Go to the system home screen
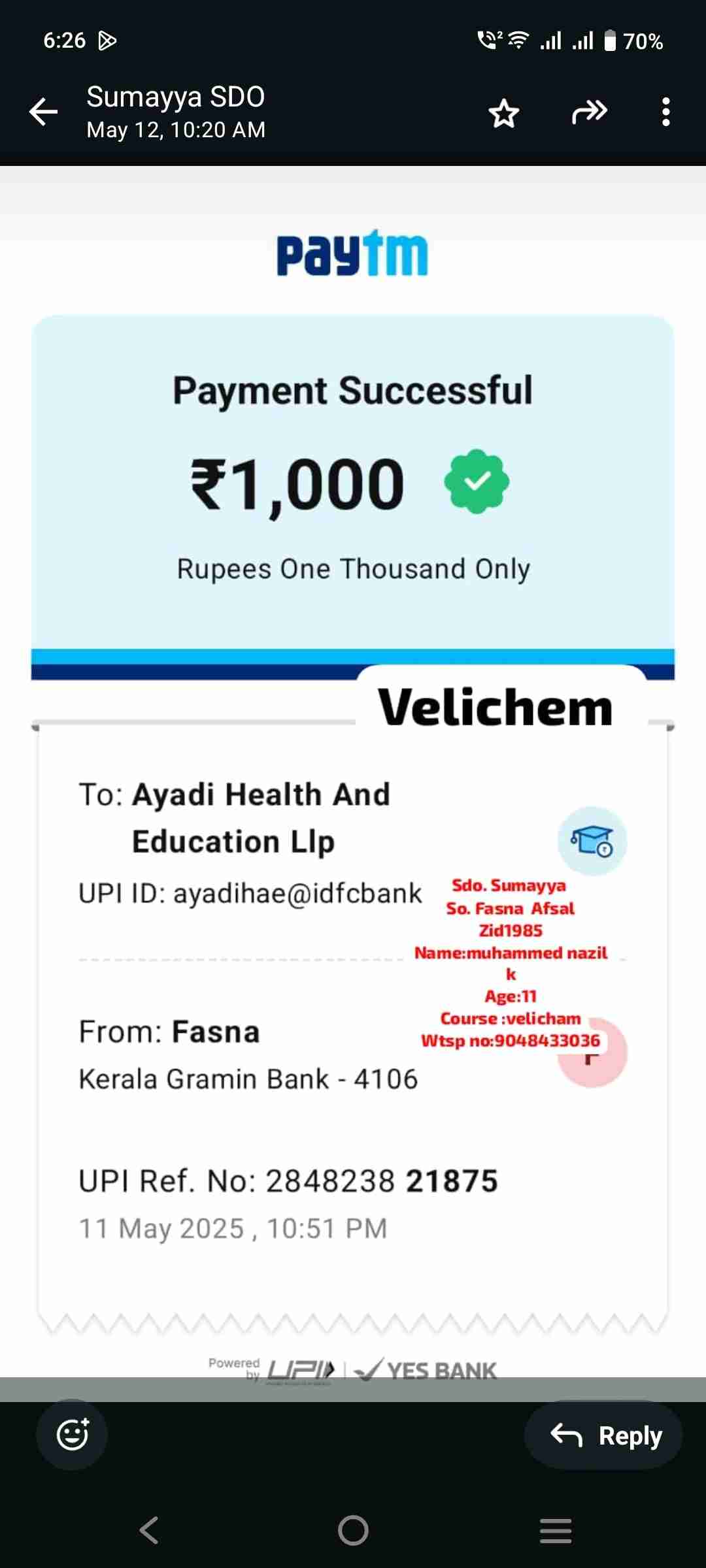Image resolution: width=706 pixels, height=1568 pixels. [353, 1530]
